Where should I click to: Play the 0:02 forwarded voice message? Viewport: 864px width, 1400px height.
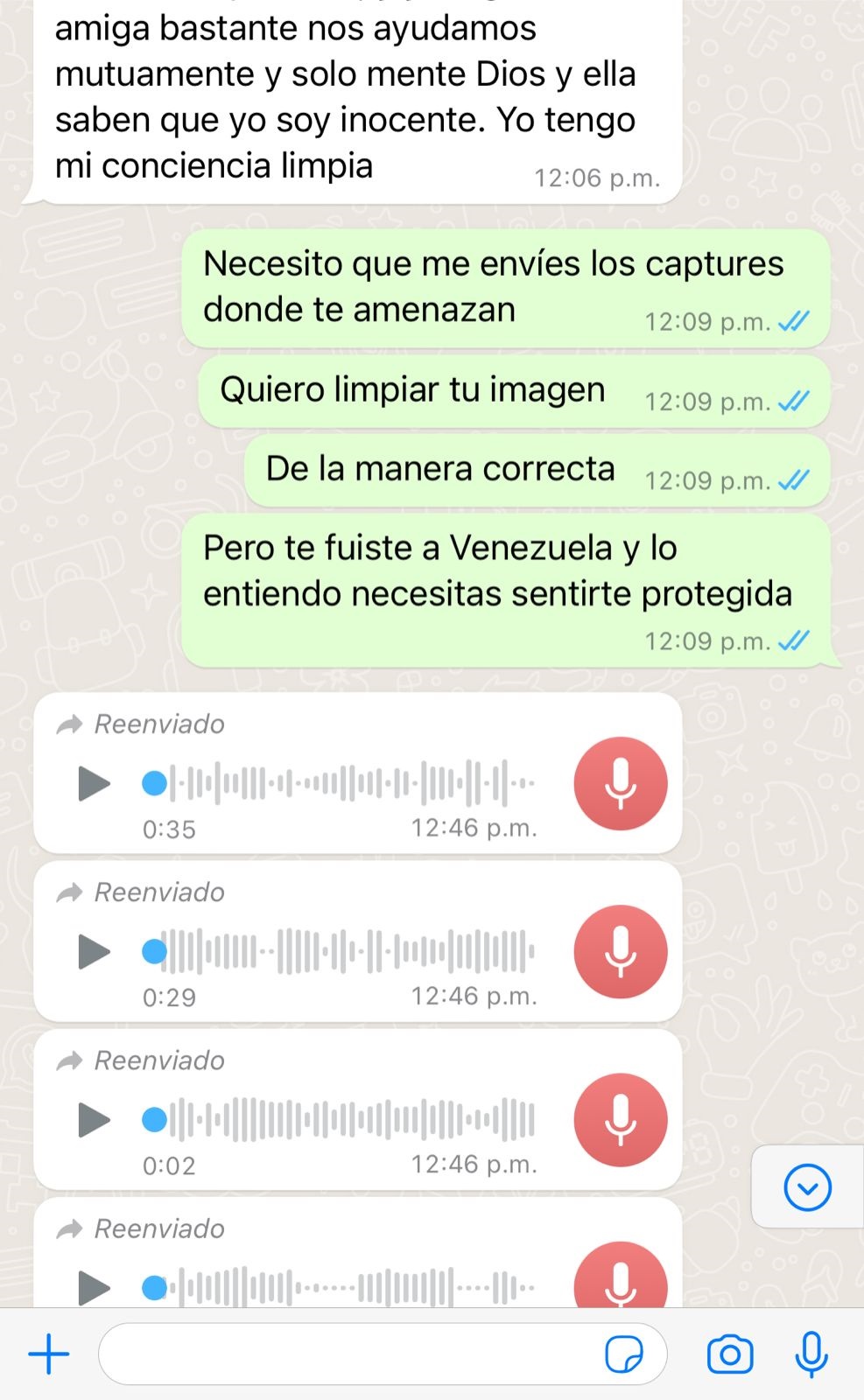pos(94,1119)
